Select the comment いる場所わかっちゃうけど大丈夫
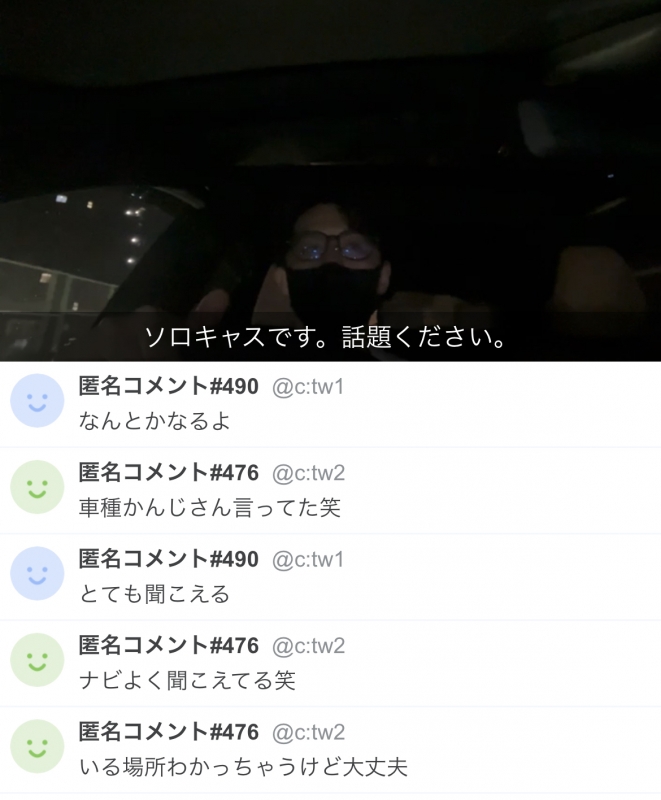This screenshot has height=800, width=661. click(x=243, y=767)
